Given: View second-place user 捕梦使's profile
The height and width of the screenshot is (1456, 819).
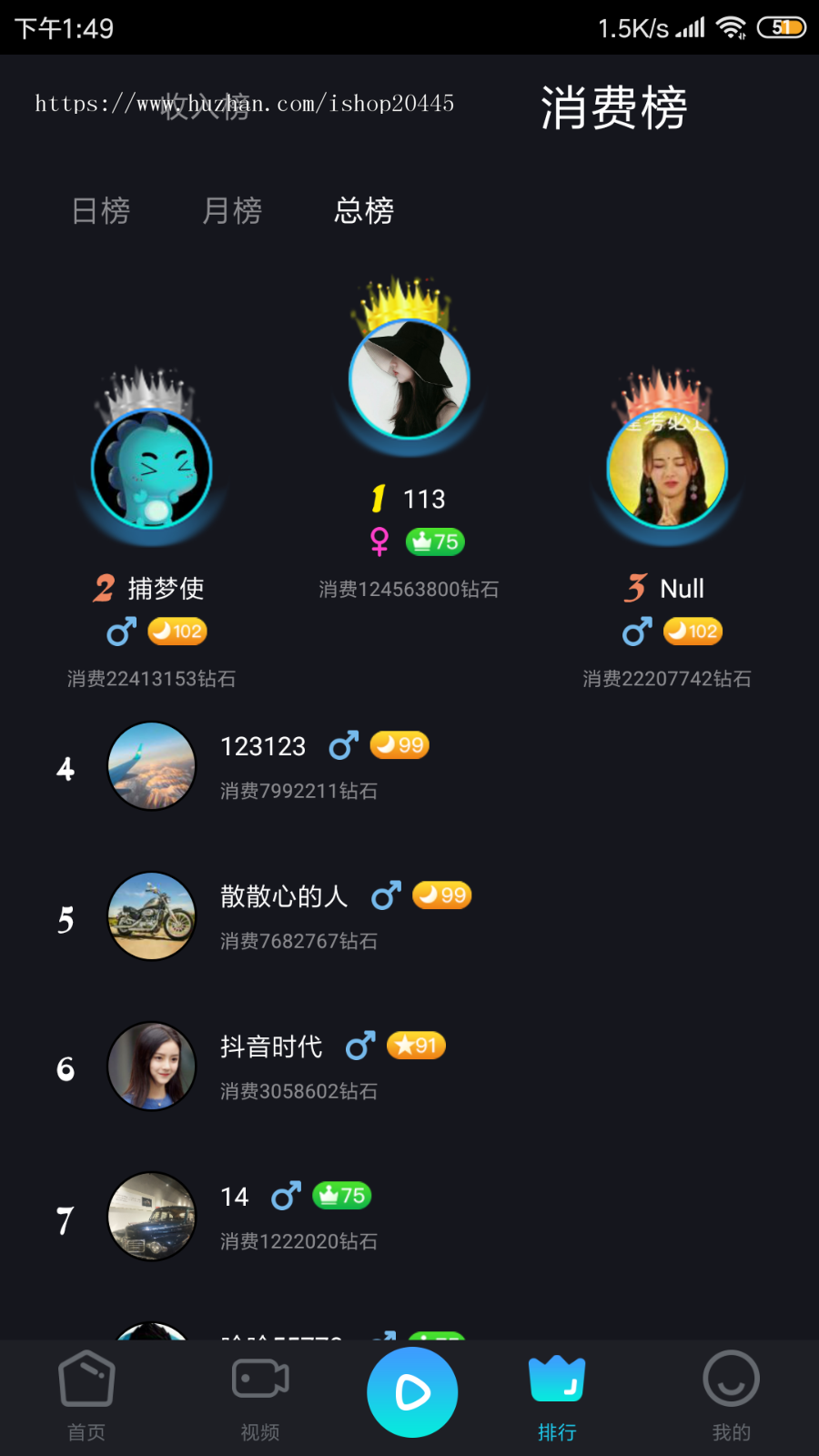Looking at the screenshot, I should click(x=152, y=468).
